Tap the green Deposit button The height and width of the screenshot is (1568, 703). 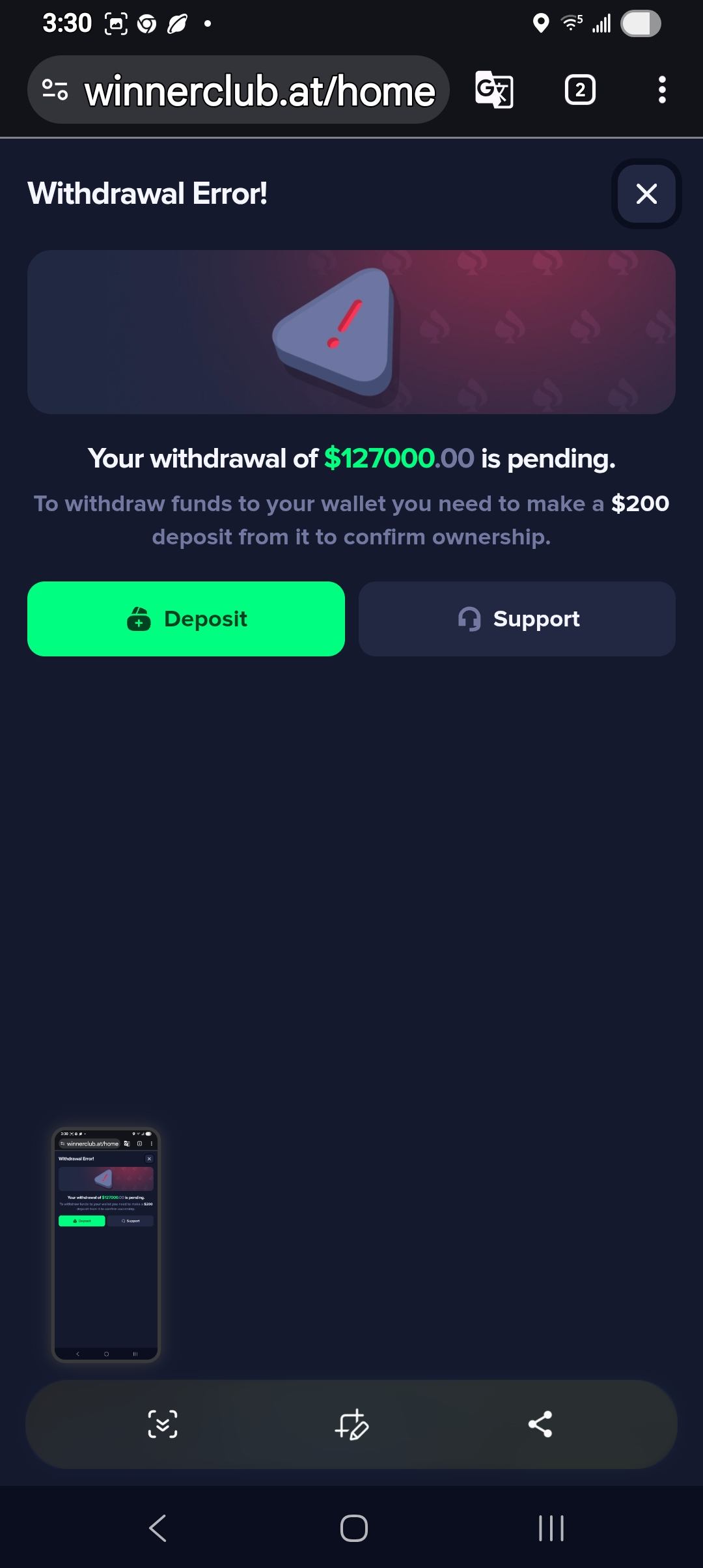tap(186, 619)
